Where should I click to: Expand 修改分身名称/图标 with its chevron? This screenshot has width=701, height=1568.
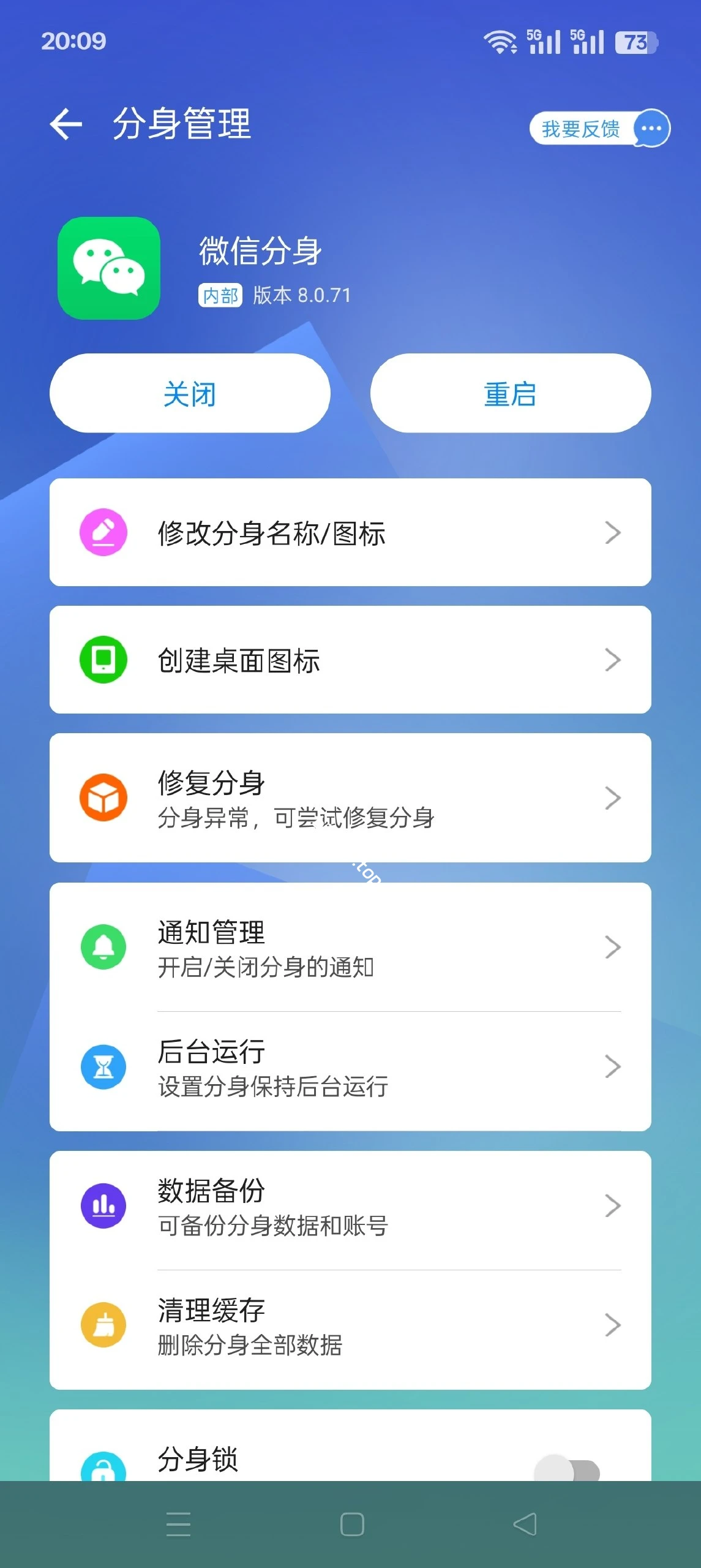tap(612, 532)
